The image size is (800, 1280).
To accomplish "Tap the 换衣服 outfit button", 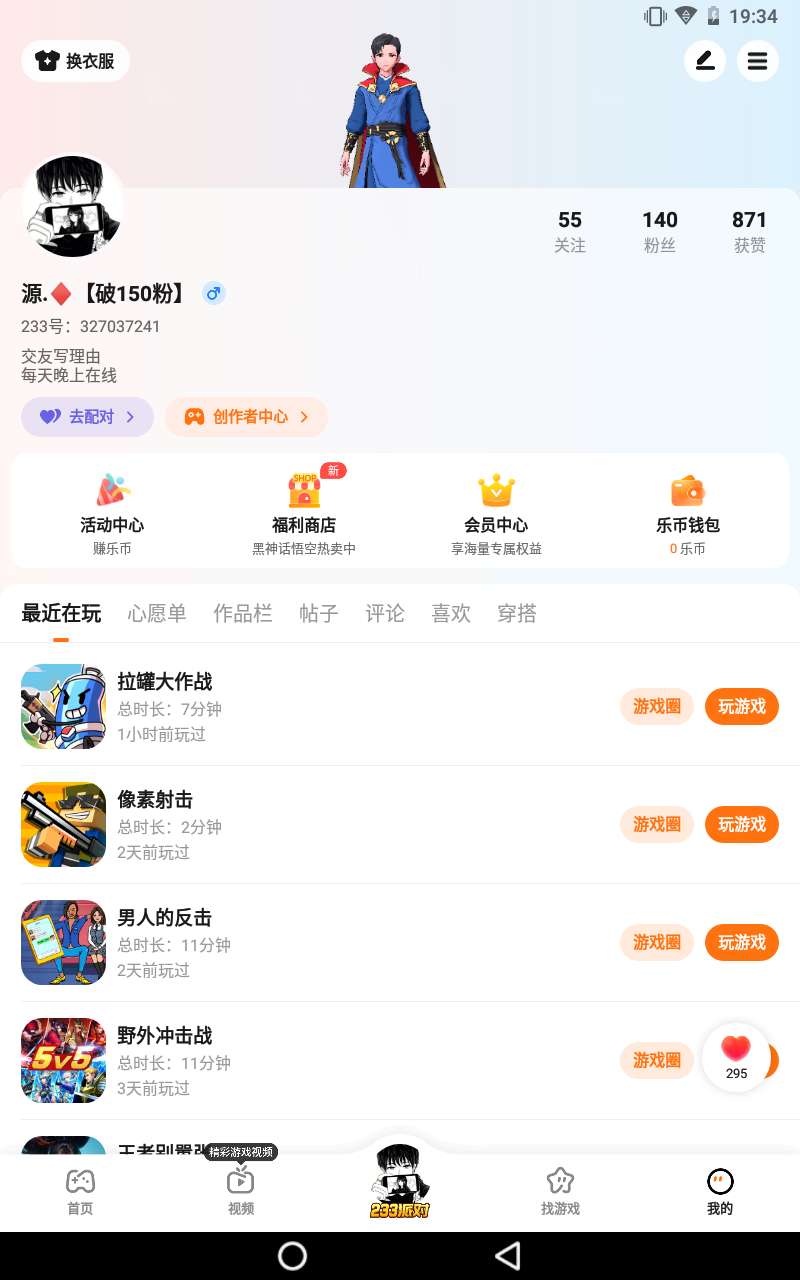I will (x=76, y=61).
